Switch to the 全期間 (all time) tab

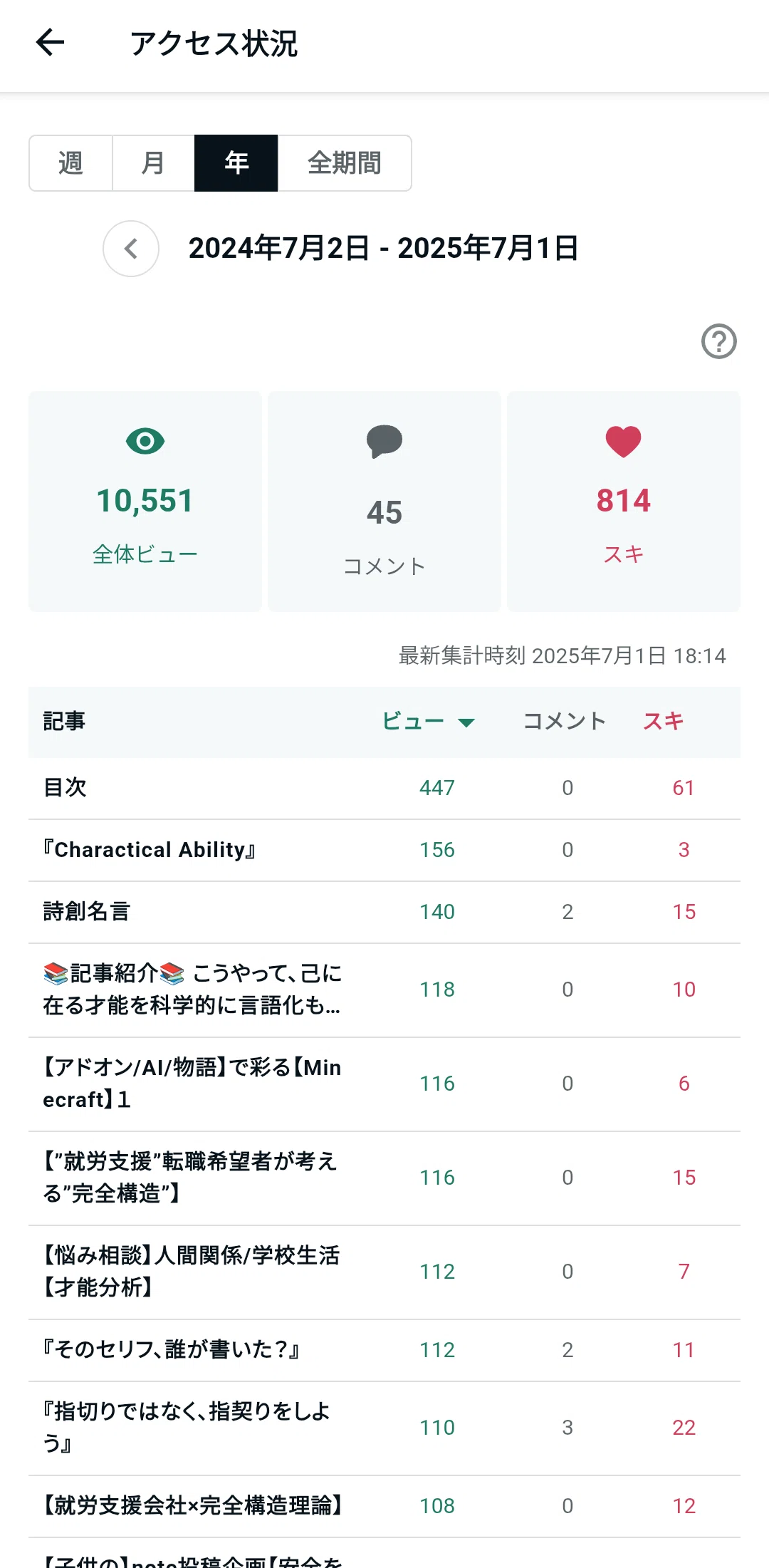pyautogui.click(x=345, y=163)
